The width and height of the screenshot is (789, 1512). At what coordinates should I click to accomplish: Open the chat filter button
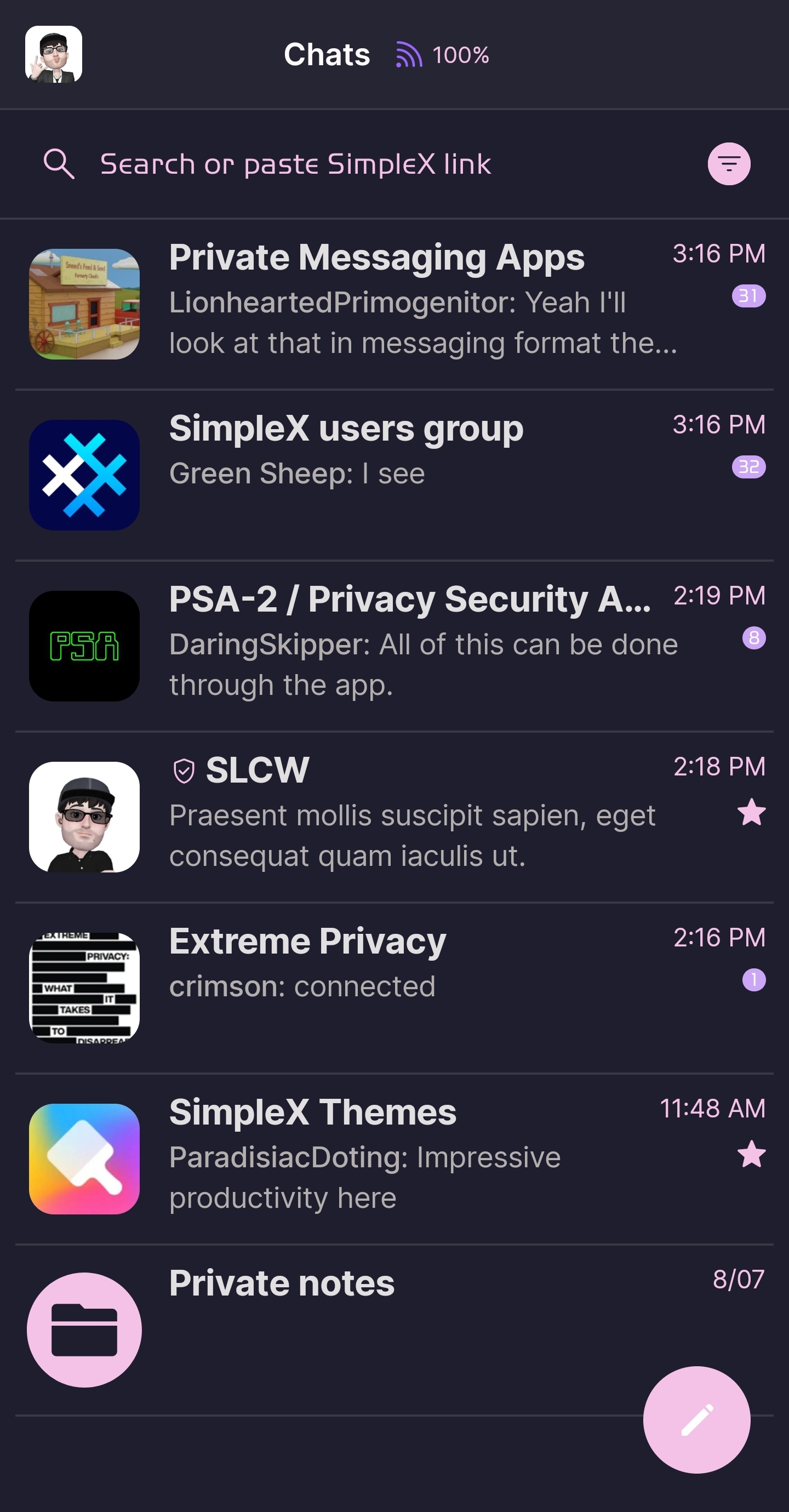(x=729, y=164)
